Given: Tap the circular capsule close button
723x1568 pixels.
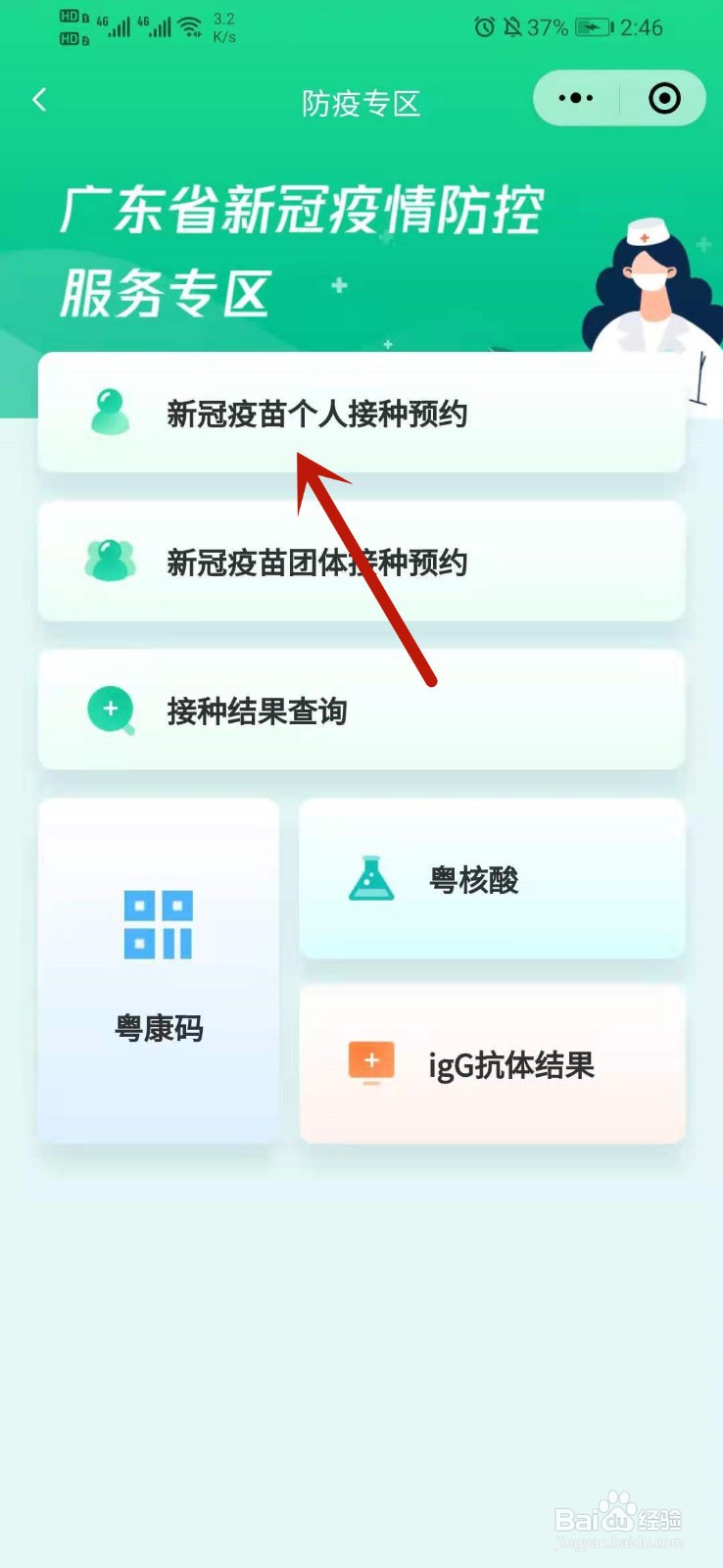Looking at the screenshot, I should [663, 98].
